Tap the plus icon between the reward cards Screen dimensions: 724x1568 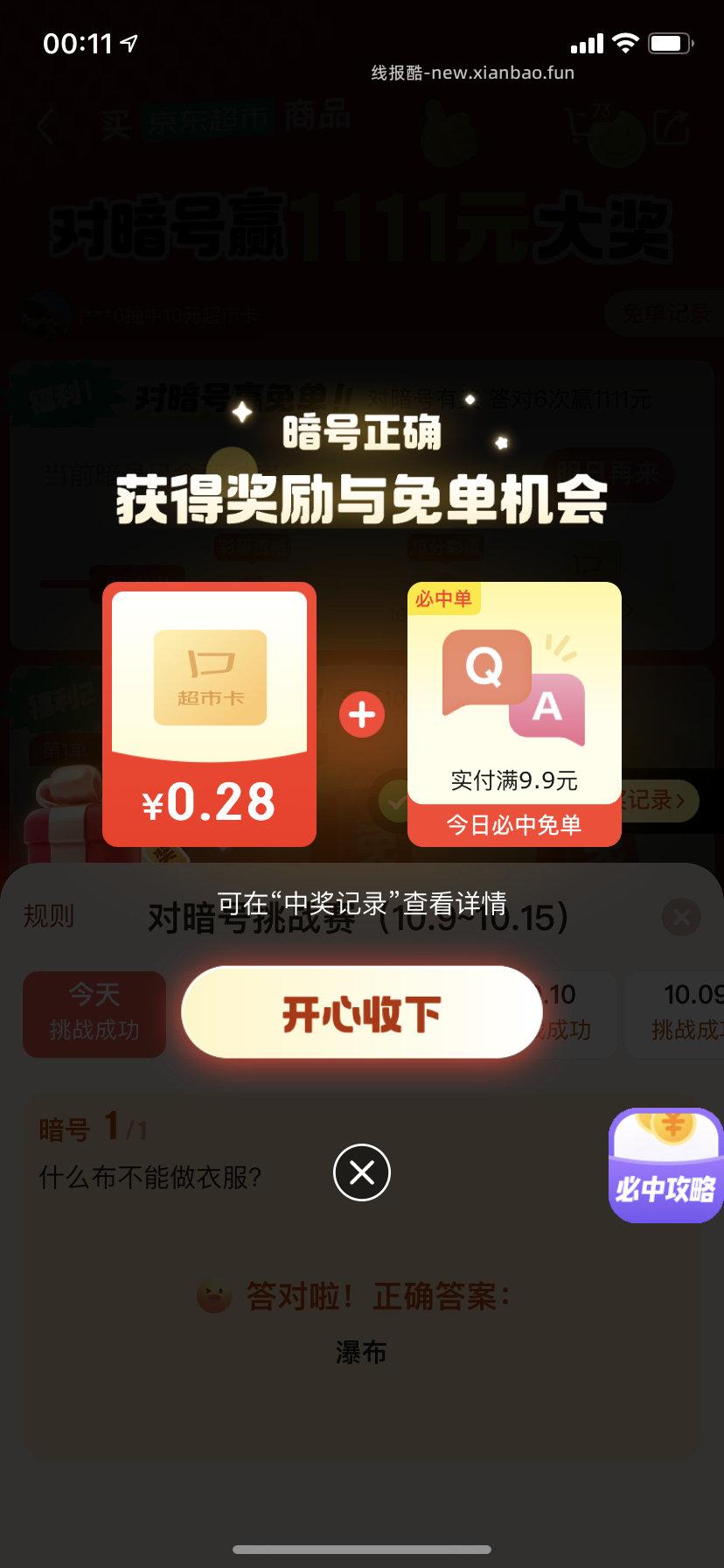point(361,714)
